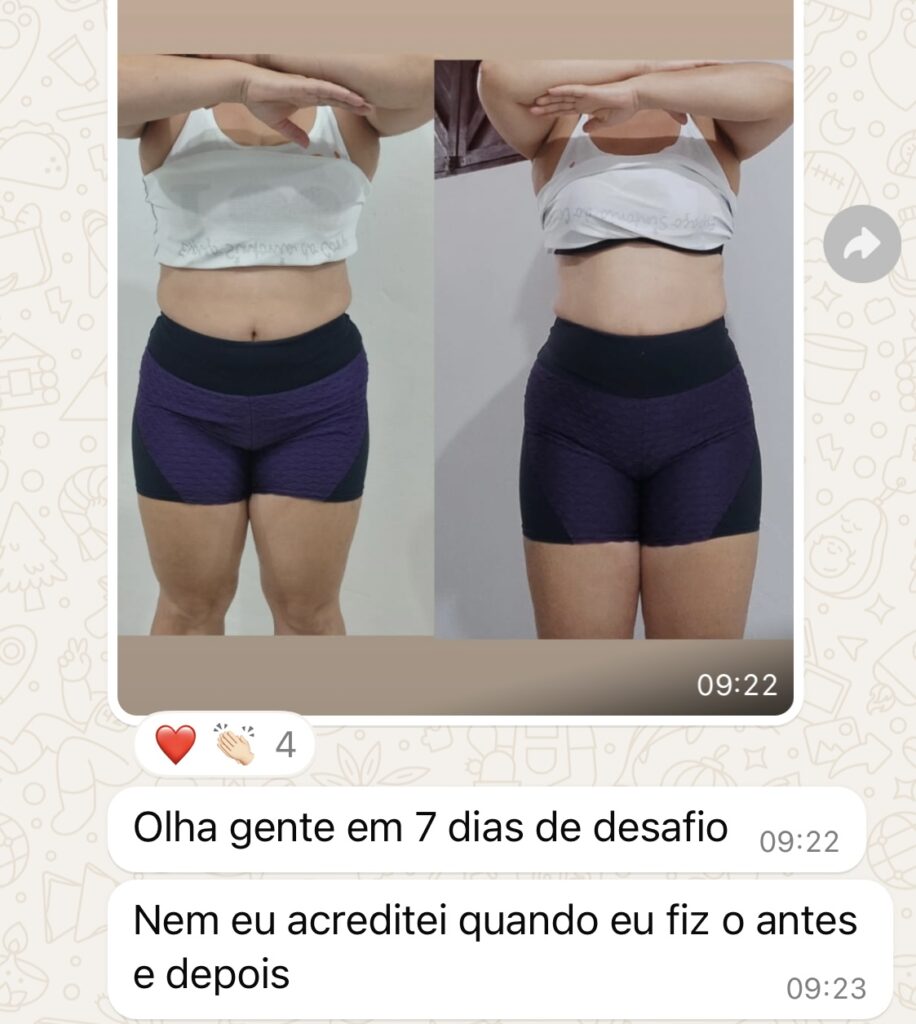The height and width of the screenshot is (1024, 916).
Task: Open the before-and-after photo in full view
Action: [455, 350]
